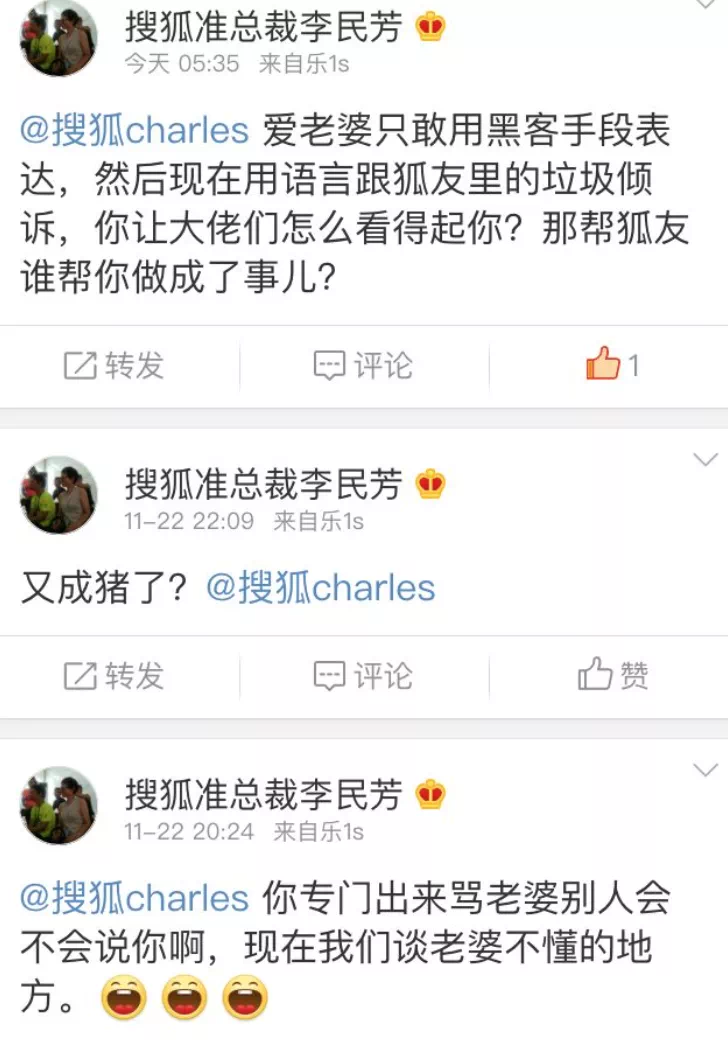Viewport: 728px width, 1040px height.
Task: Comment on the 05:35 post about 黑客手段
Action: click(x=362, y=366)
